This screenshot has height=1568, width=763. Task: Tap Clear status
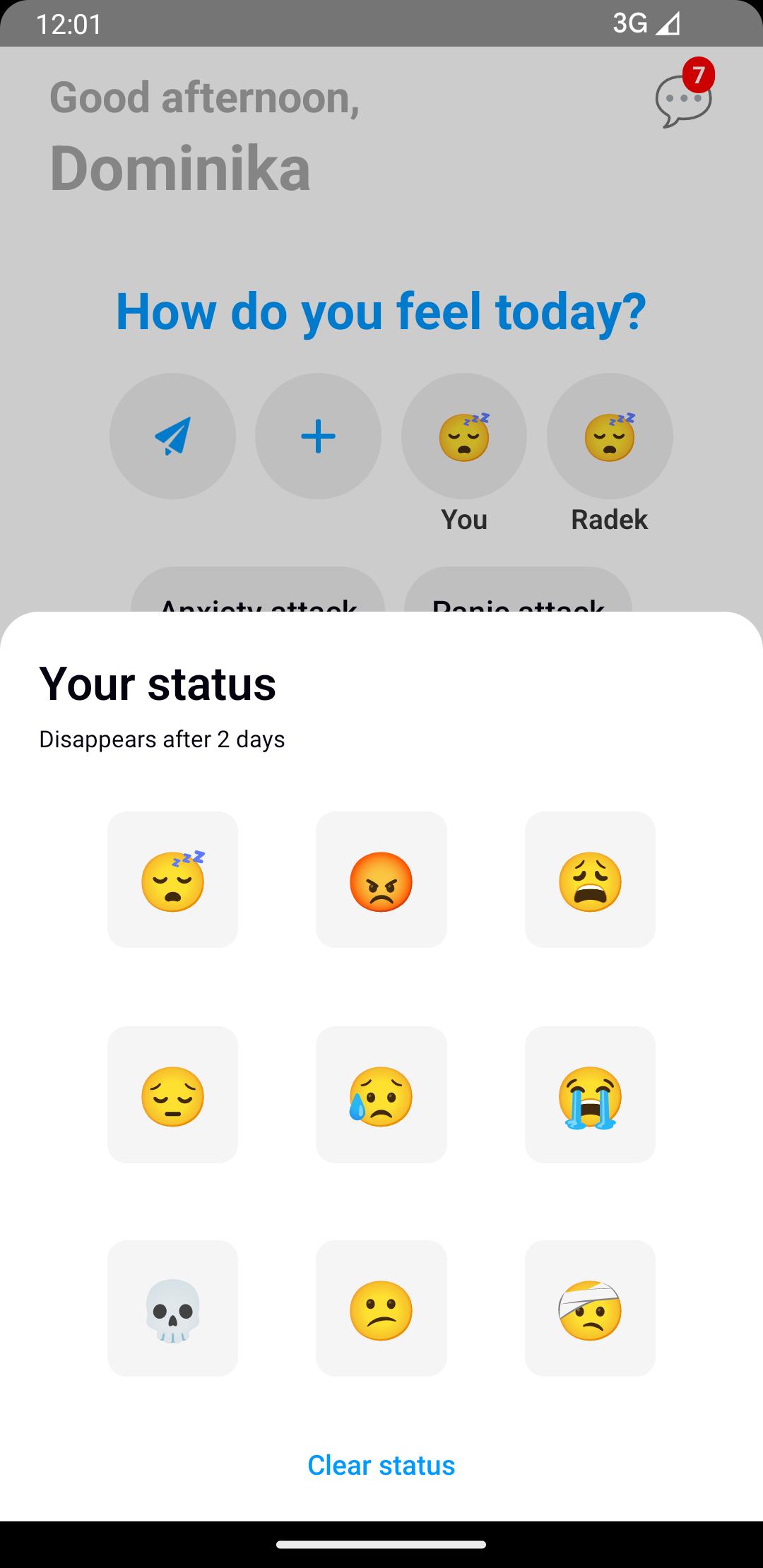[381, 1465]
